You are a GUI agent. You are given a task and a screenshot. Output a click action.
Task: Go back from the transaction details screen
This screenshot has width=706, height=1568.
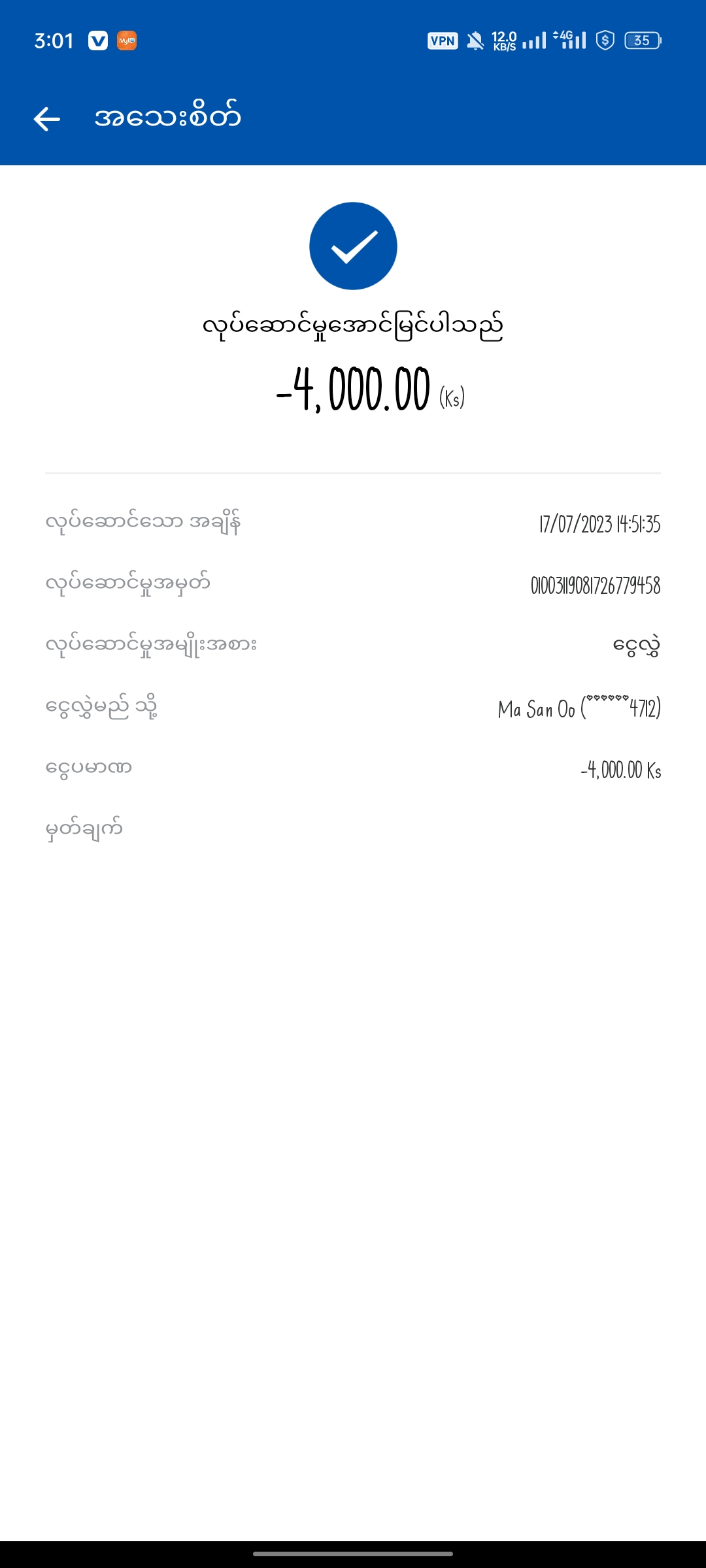(47, 119)
